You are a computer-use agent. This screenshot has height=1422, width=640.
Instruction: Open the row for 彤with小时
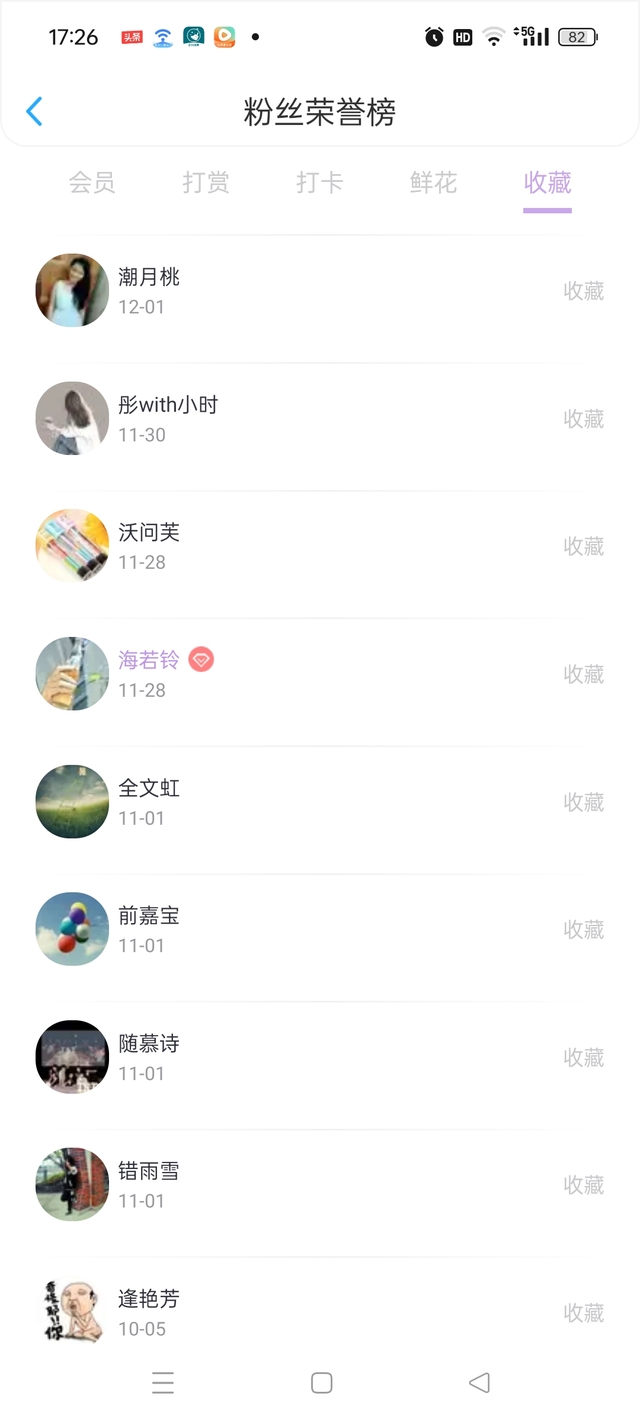point(320,419)
